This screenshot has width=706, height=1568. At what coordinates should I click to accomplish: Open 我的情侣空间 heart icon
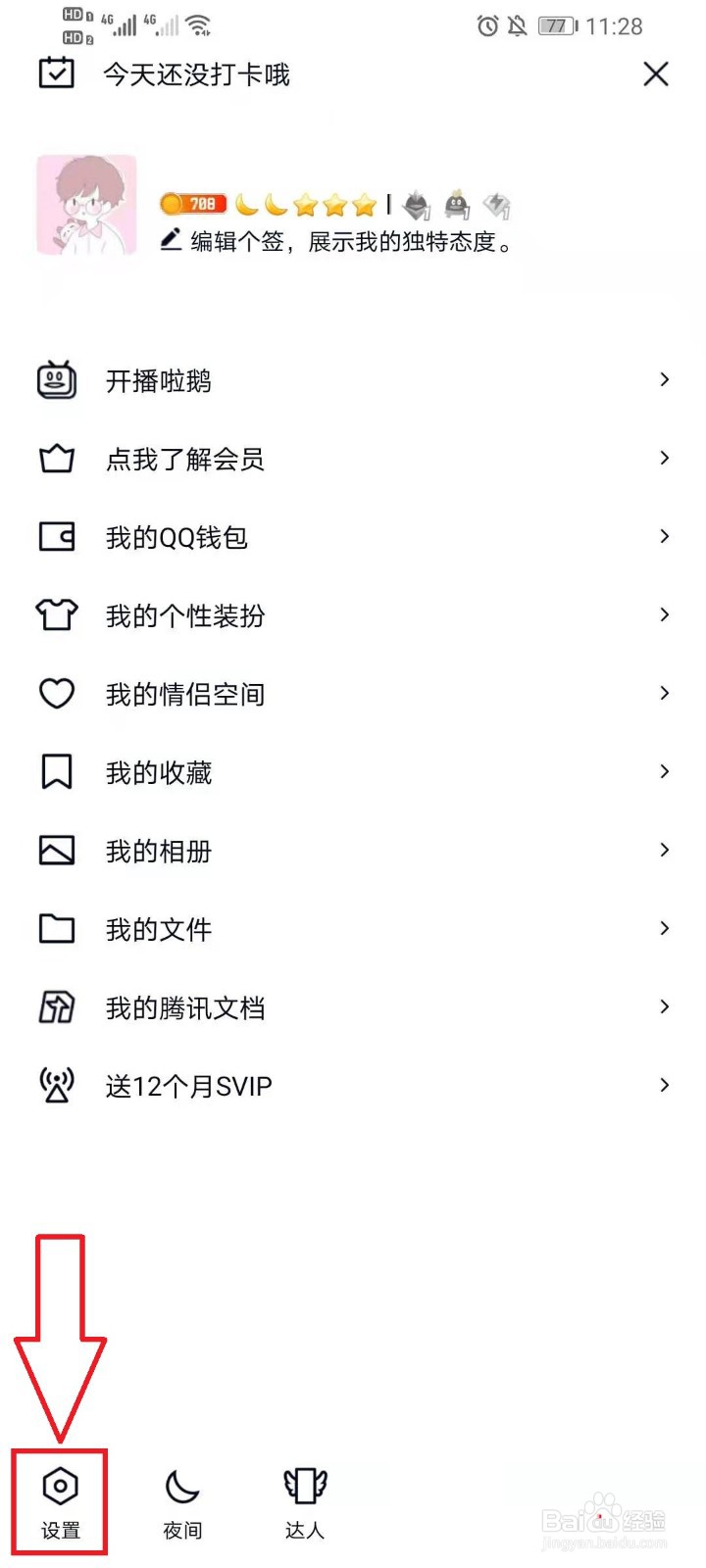[57, 694]
